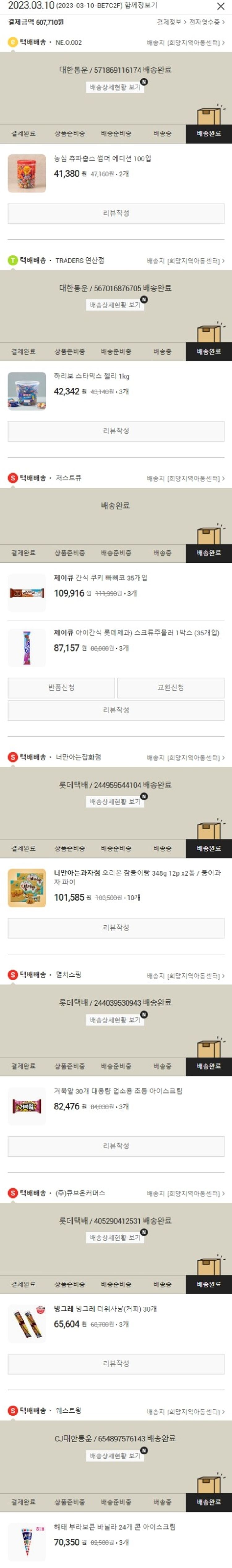The image size is (232, 1568).
Task: Open the 농심 츄파춥스 product thumbnail
Action: pyautogui.click(x=27, y=174)
